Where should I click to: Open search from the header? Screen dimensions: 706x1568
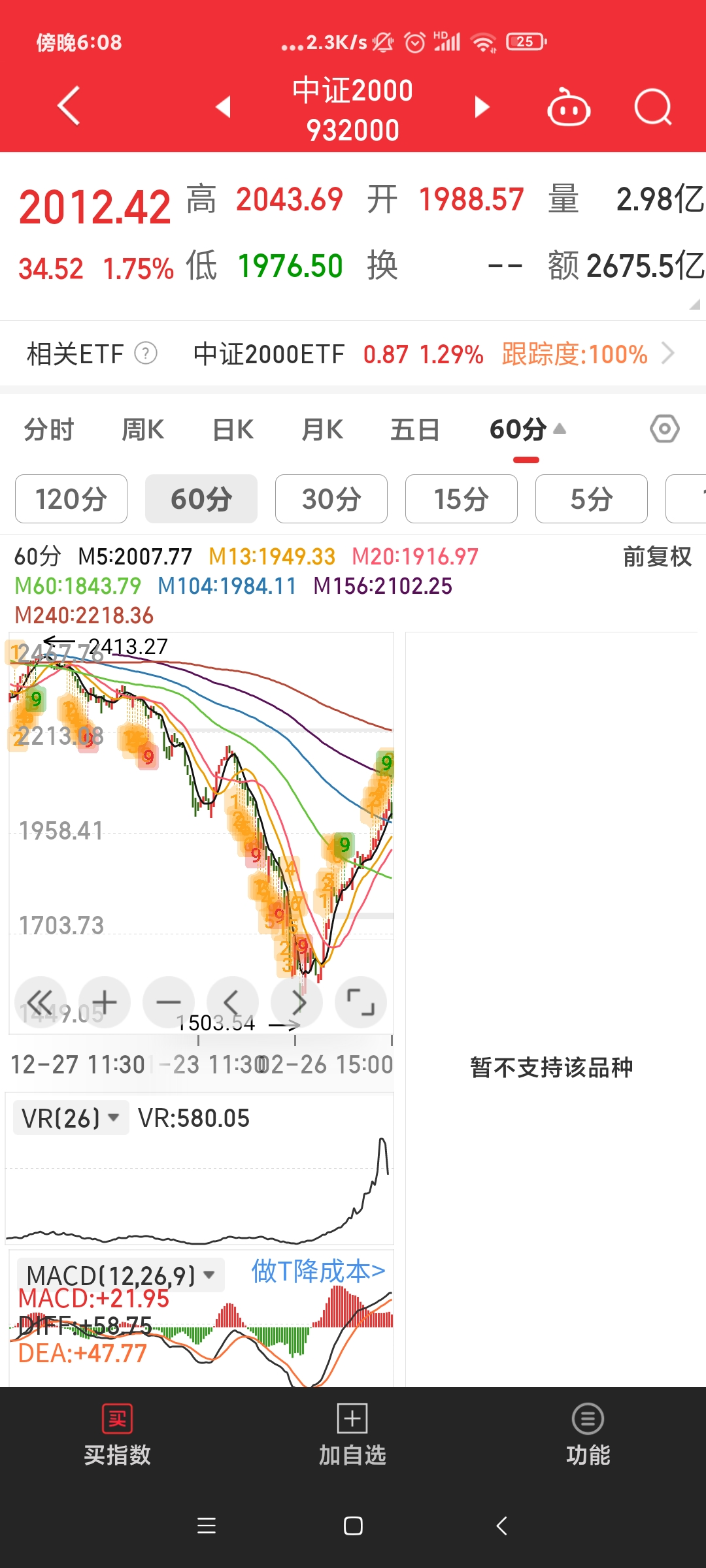pyautogui.click(x=652, y=107)
